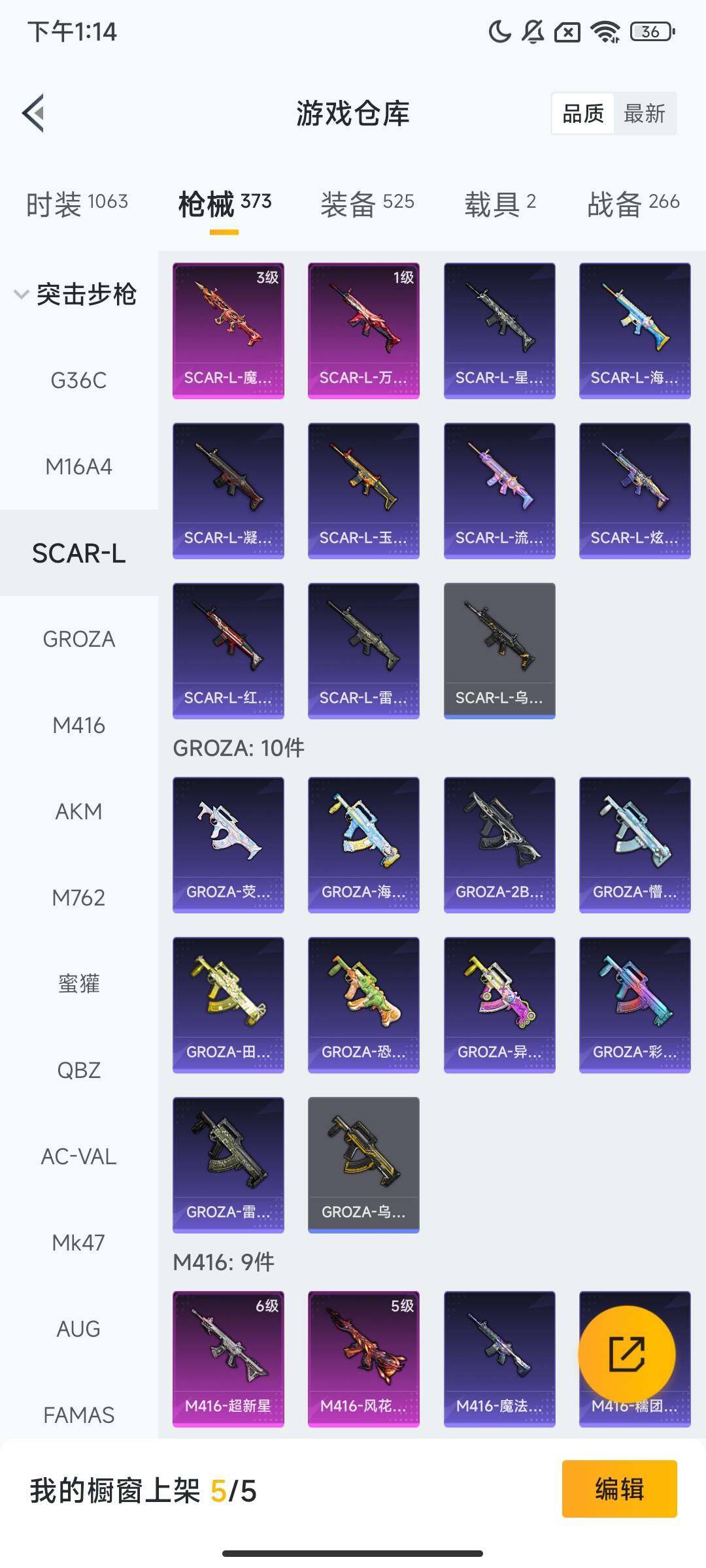Go back using the arrow icon
Viewport: 706px width, 1568px height.
[34, 114]
